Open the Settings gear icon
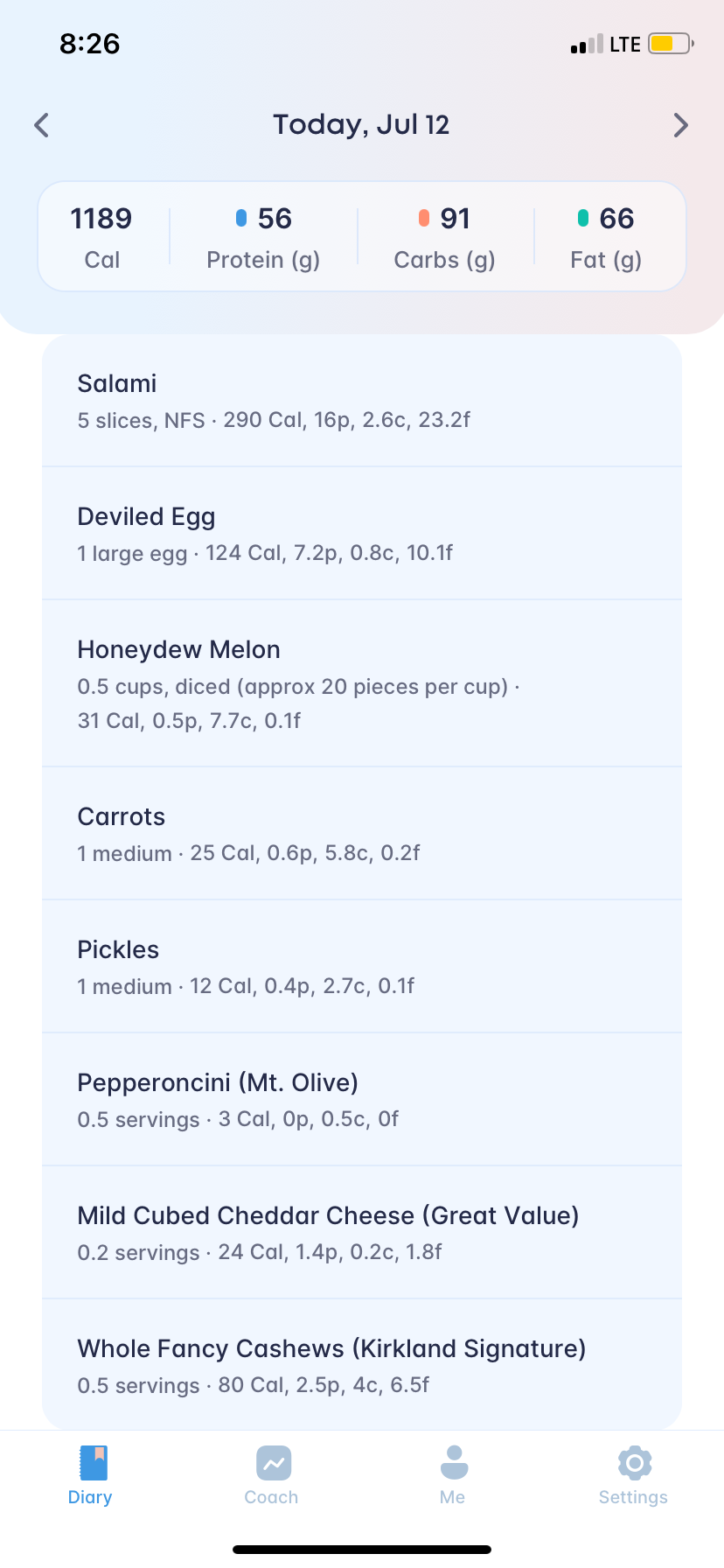This screenshot has height=1568, width=724. coord(633,1463)
